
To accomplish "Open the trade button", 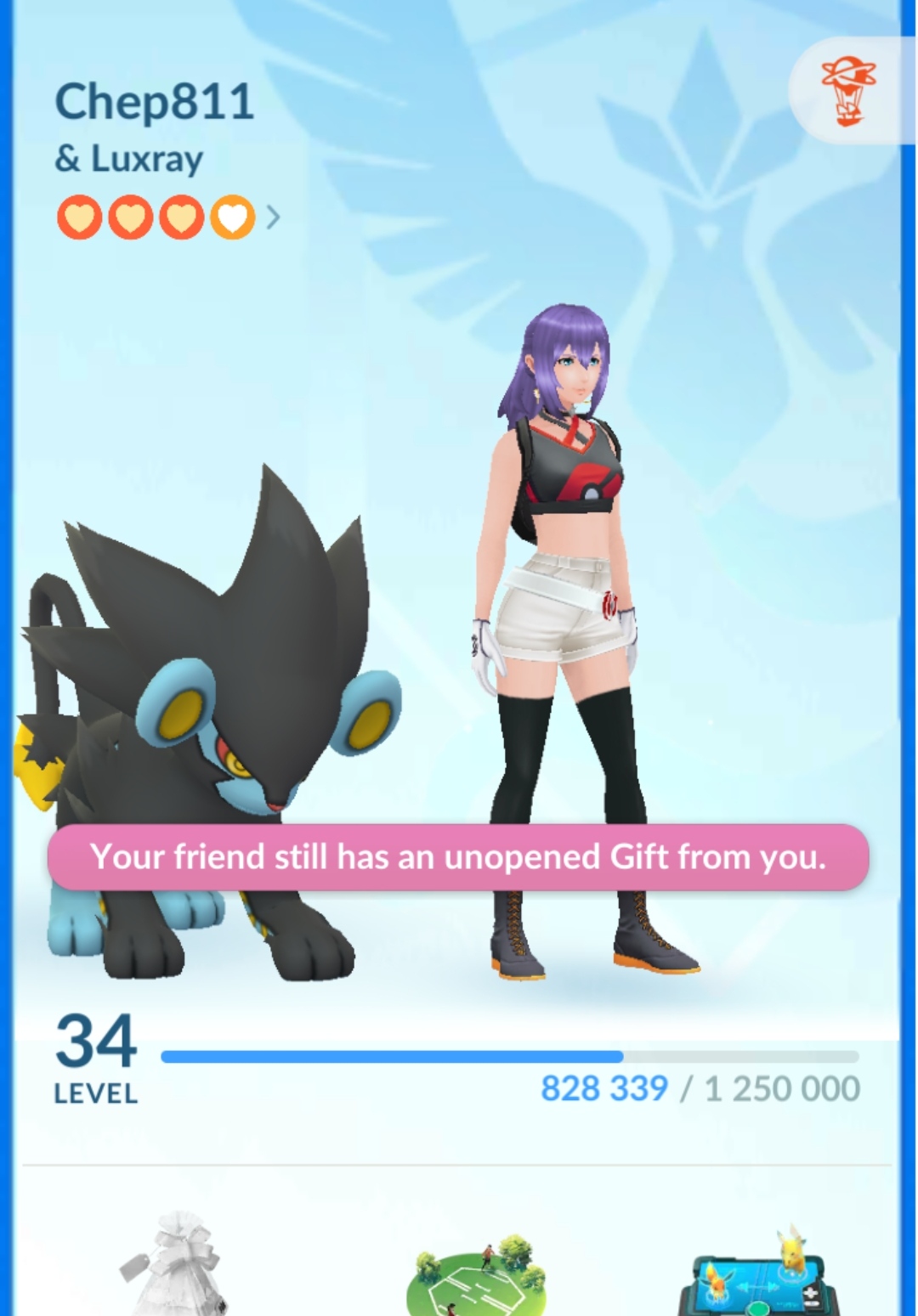I will (x=758, y=1271).
